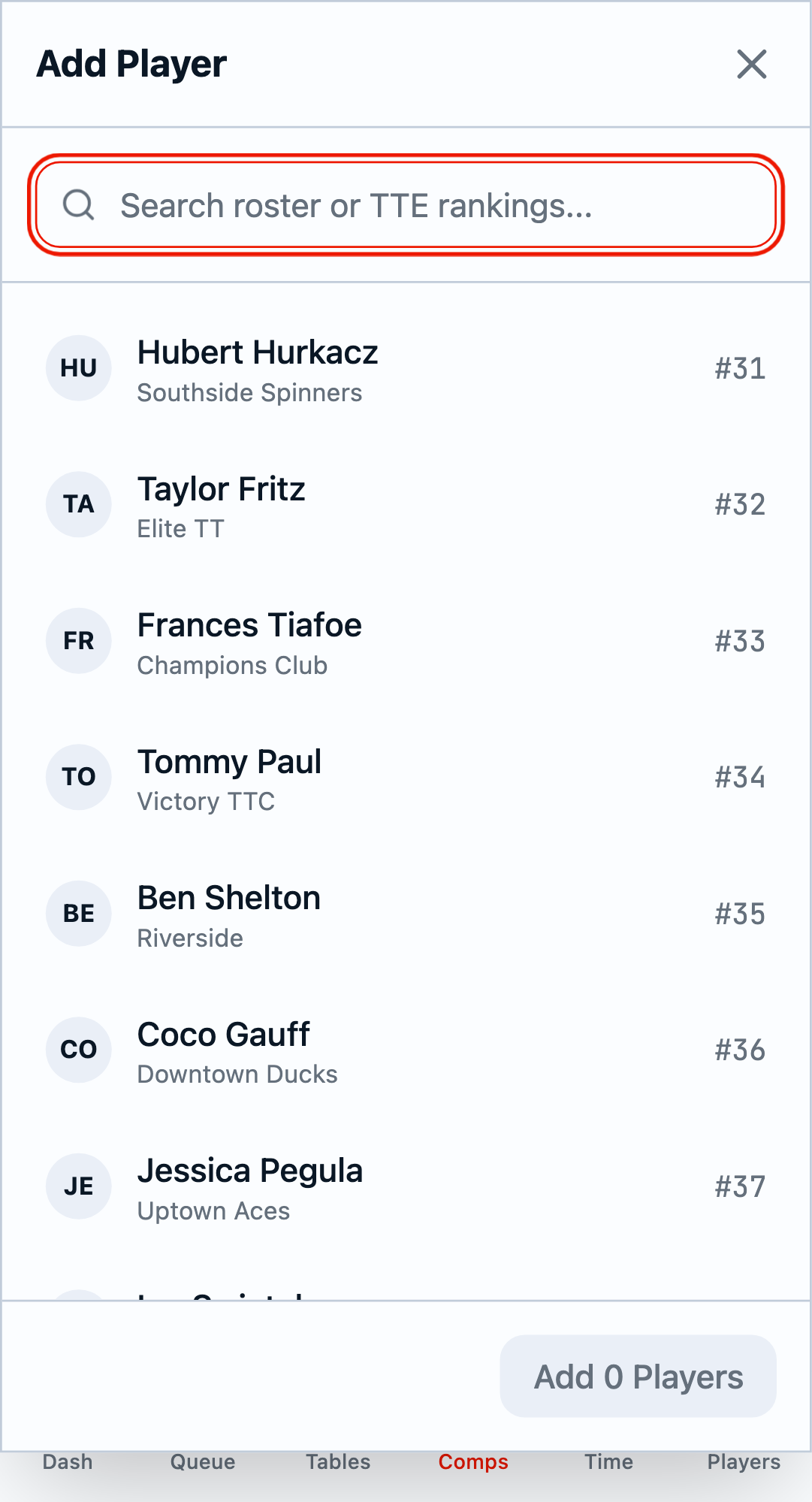The height and width of the screenshot is (1502, 812).
Task: Select Tommy Paul's TO avatar
Action: click(78, 778)
